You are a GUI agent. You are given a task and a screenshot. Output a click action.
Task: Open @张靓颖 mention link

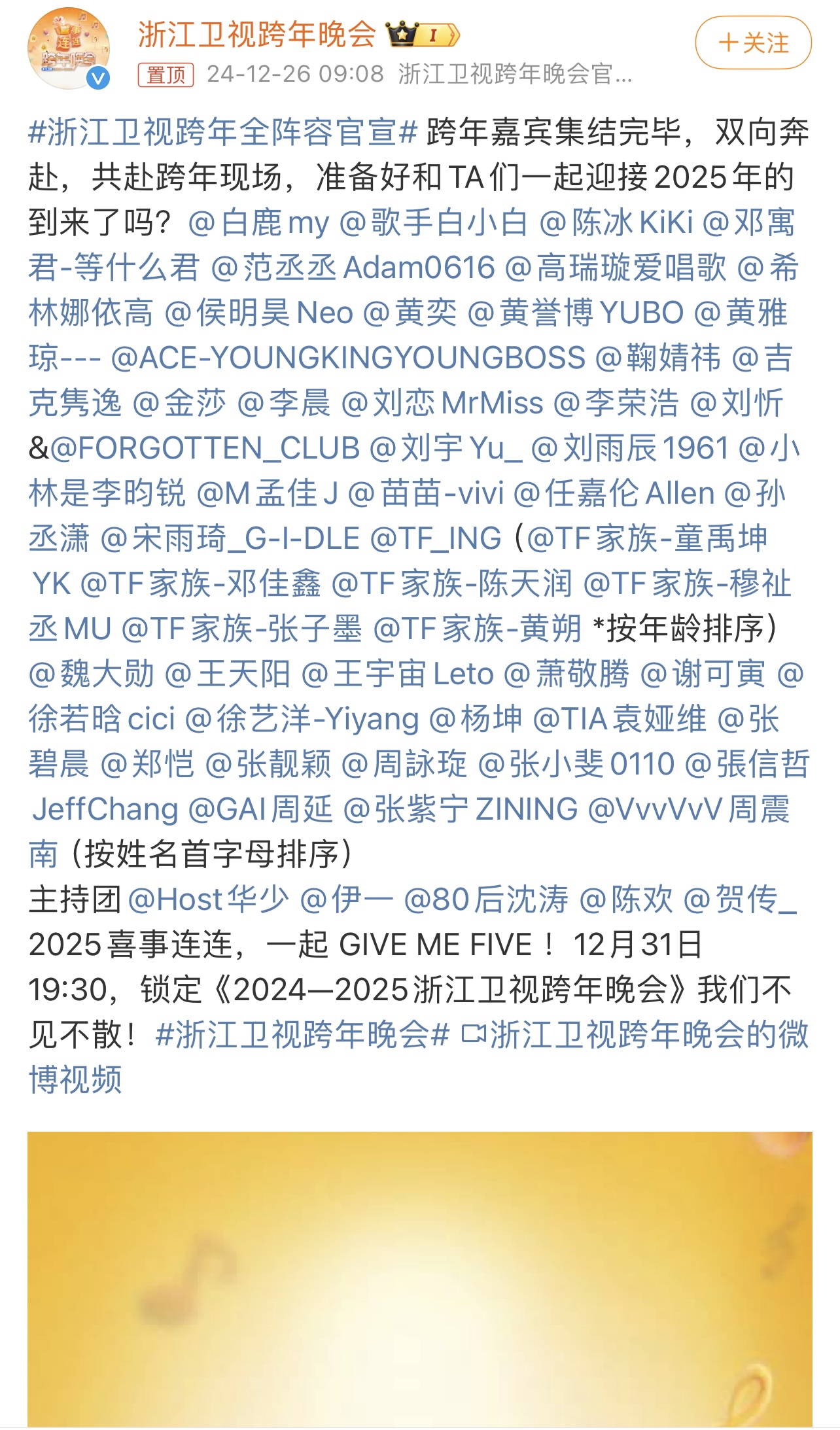(x=268, y=764)
